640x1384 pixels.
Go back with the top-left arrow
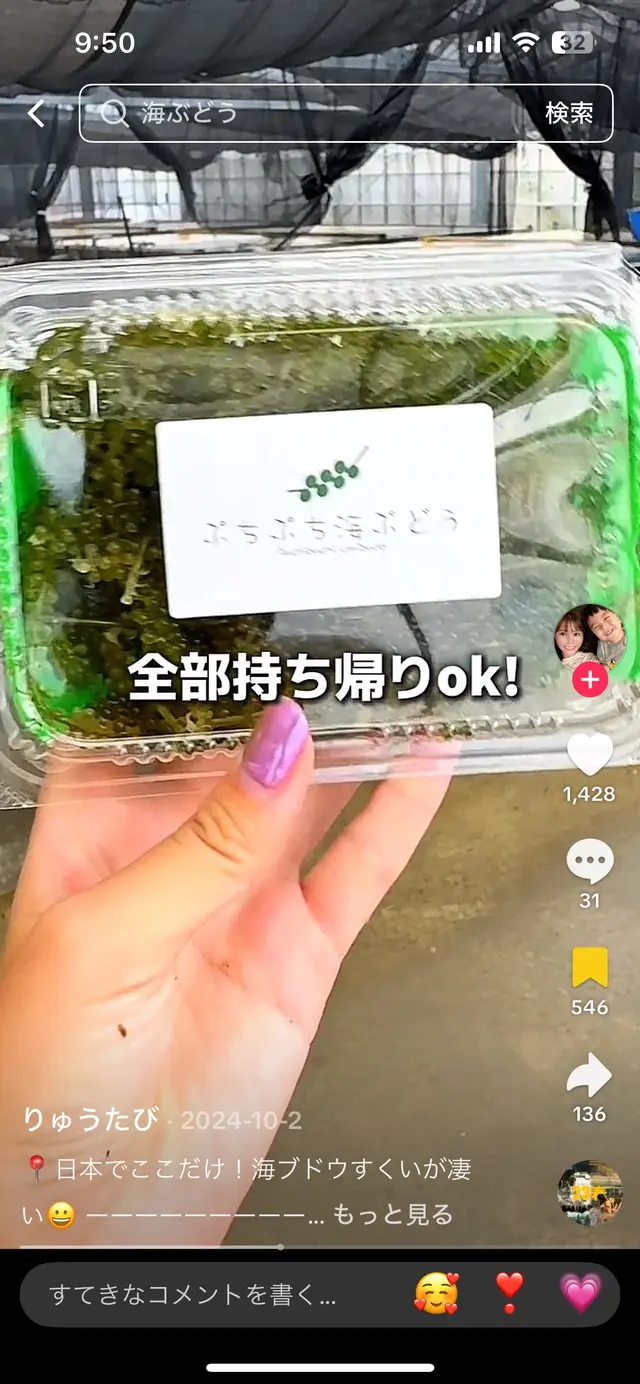[x=37, y=113]
